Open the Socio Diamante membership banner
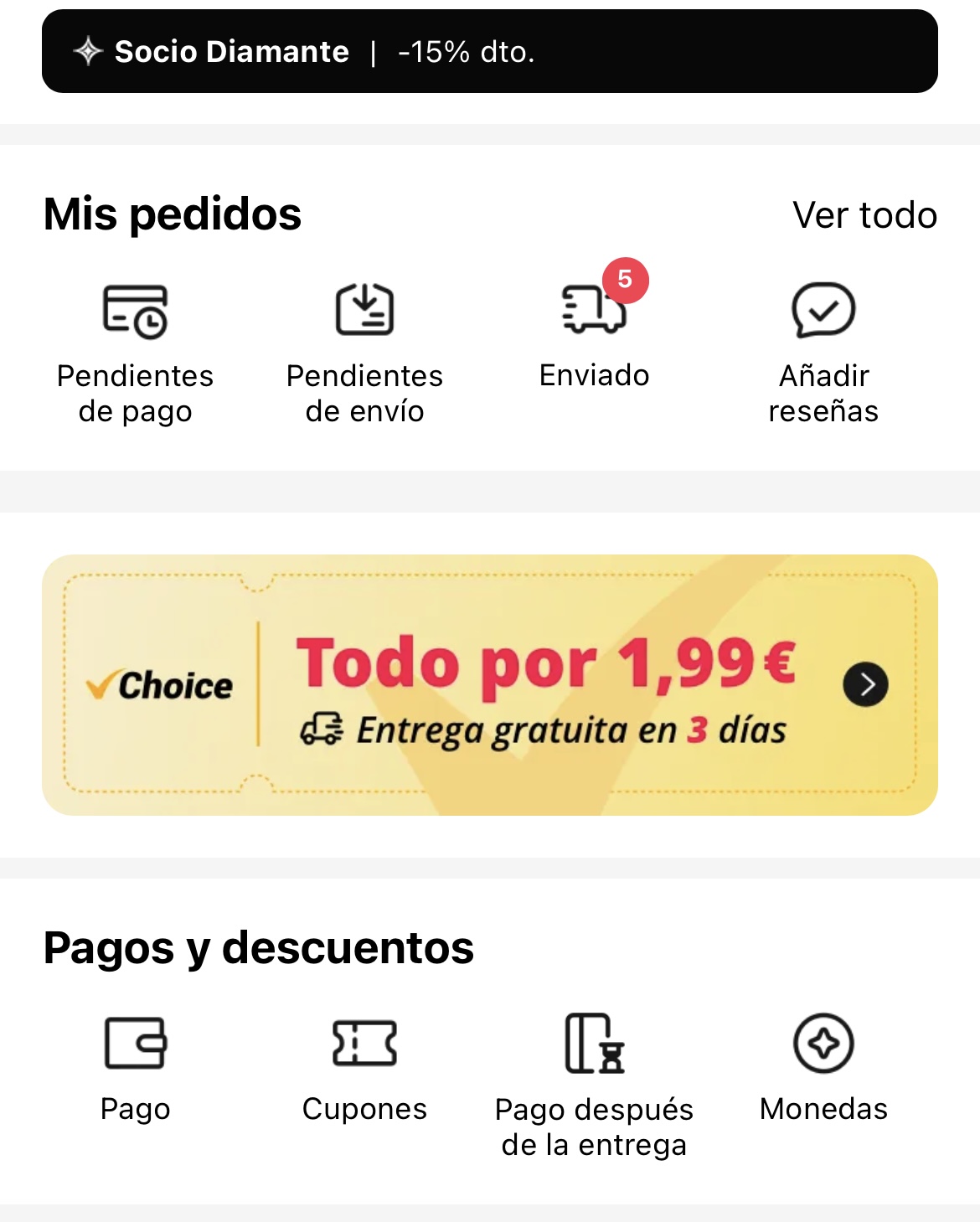980x1222 pixels. pos(489,51)
